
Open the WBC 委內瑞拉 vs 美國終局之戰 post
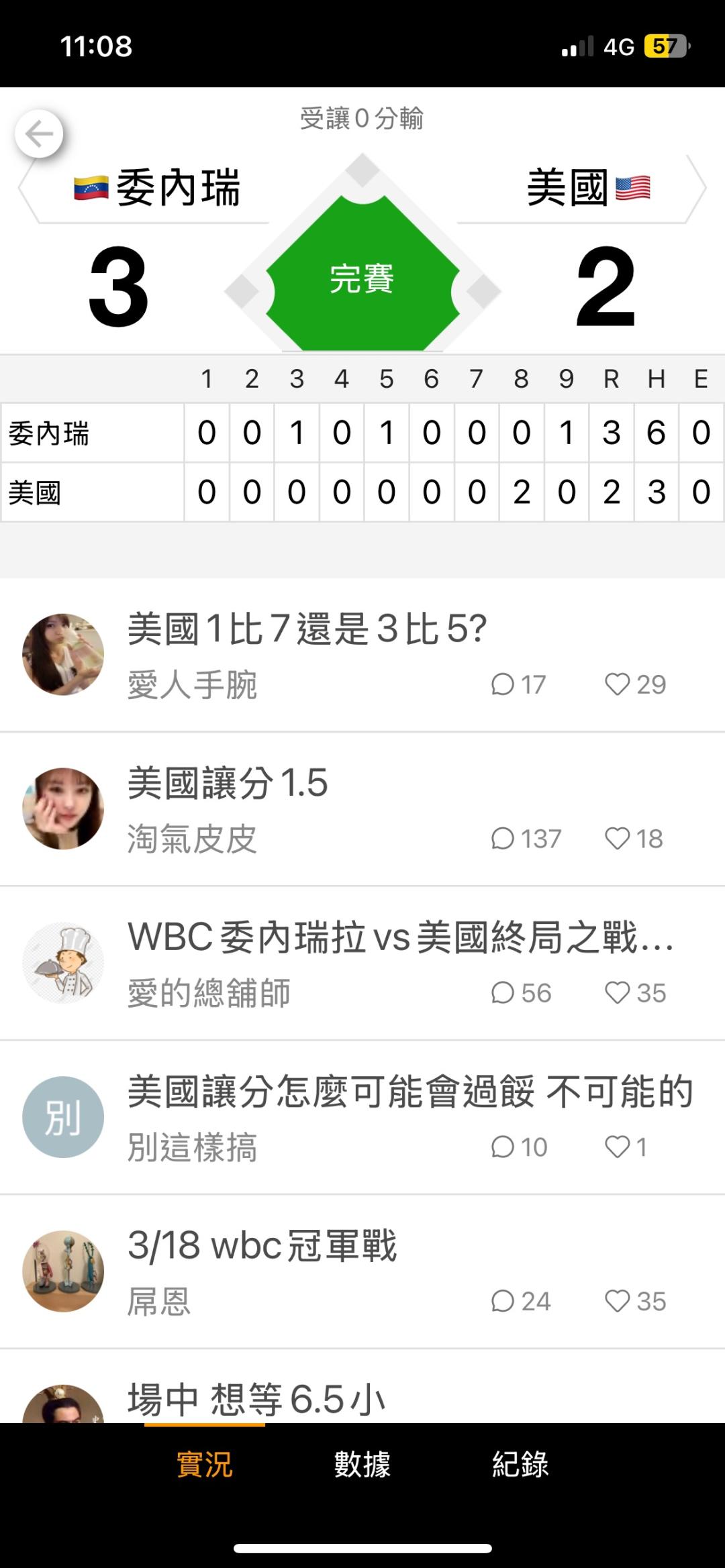point(400,938)
